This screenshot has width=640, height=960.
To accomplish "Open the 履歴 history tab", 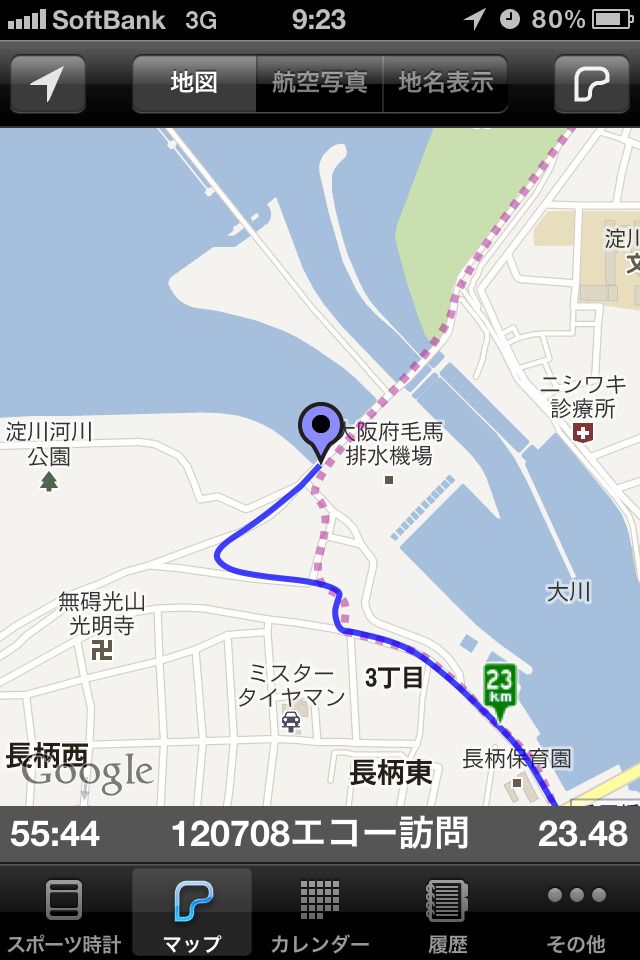I will [x=447, y=914].
